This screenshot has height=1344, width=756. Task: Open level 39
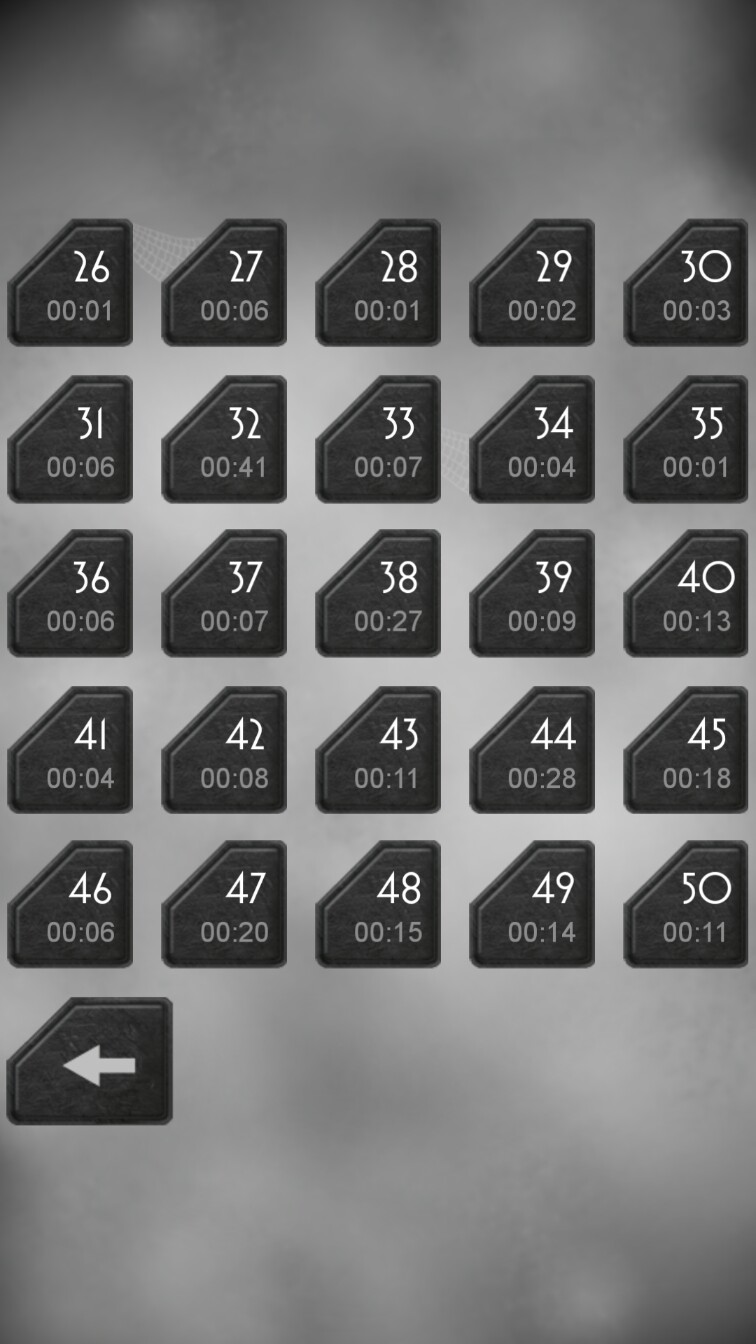pyautogui.click(x=534, y=596)
